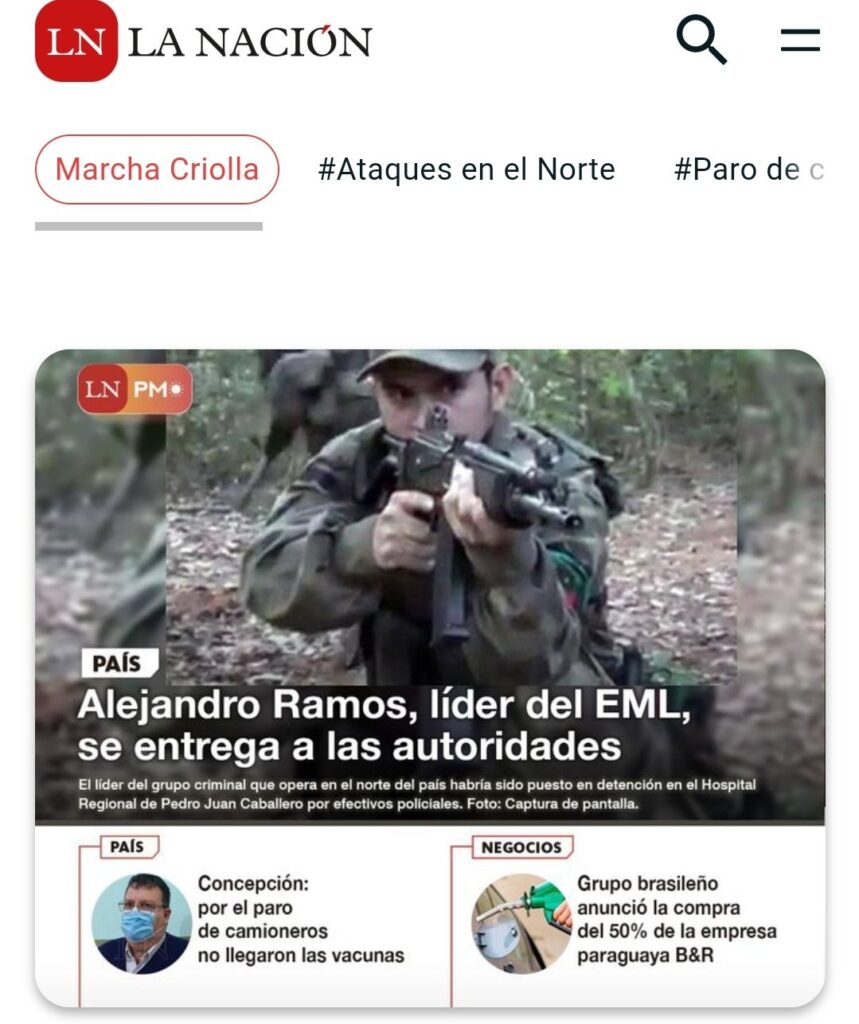This screenshot has width=859, height=1024.
Task: Open the #Paro de topic tag
Action: click(x=747, y=170)
